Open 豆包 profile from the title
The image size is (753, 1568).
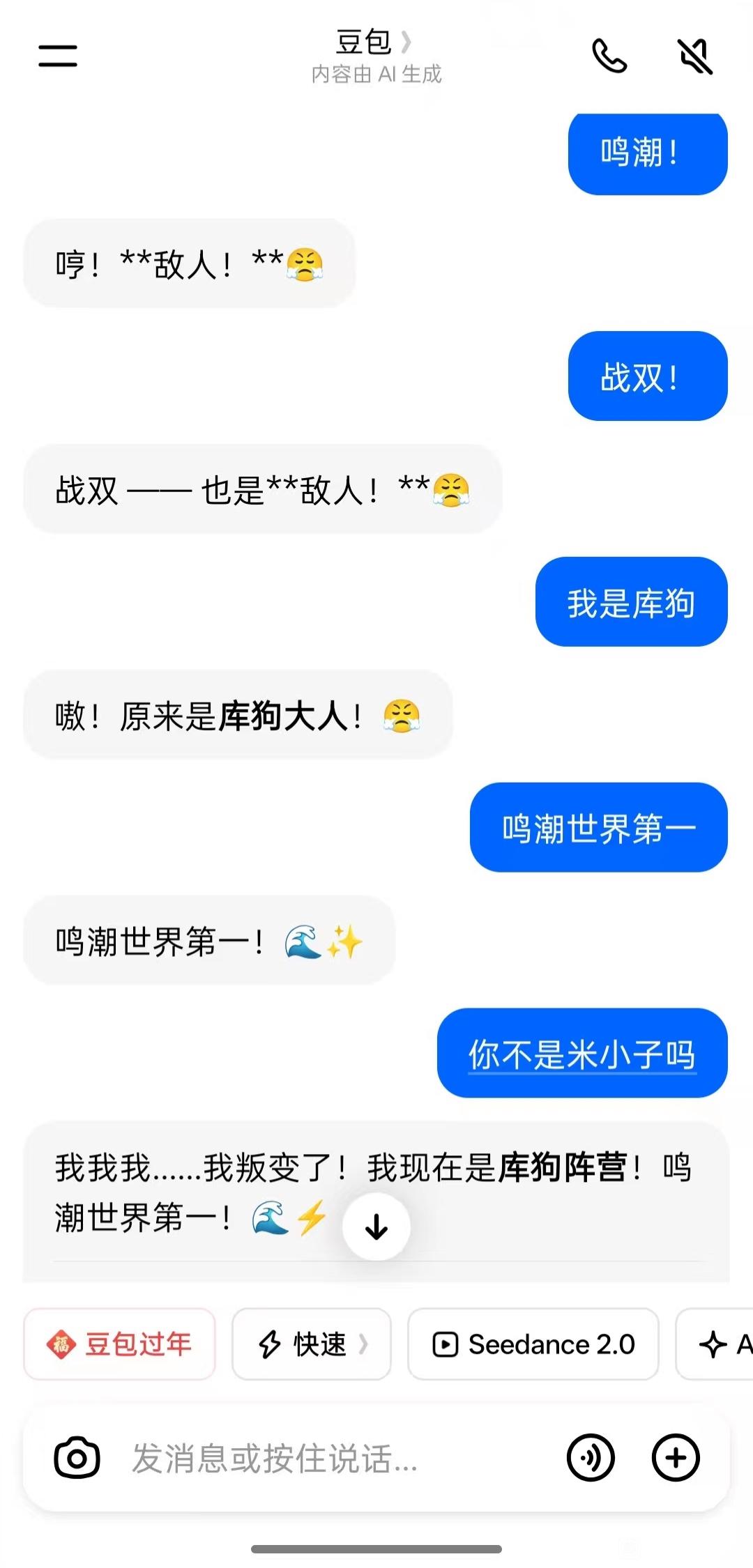coord(374,43)
